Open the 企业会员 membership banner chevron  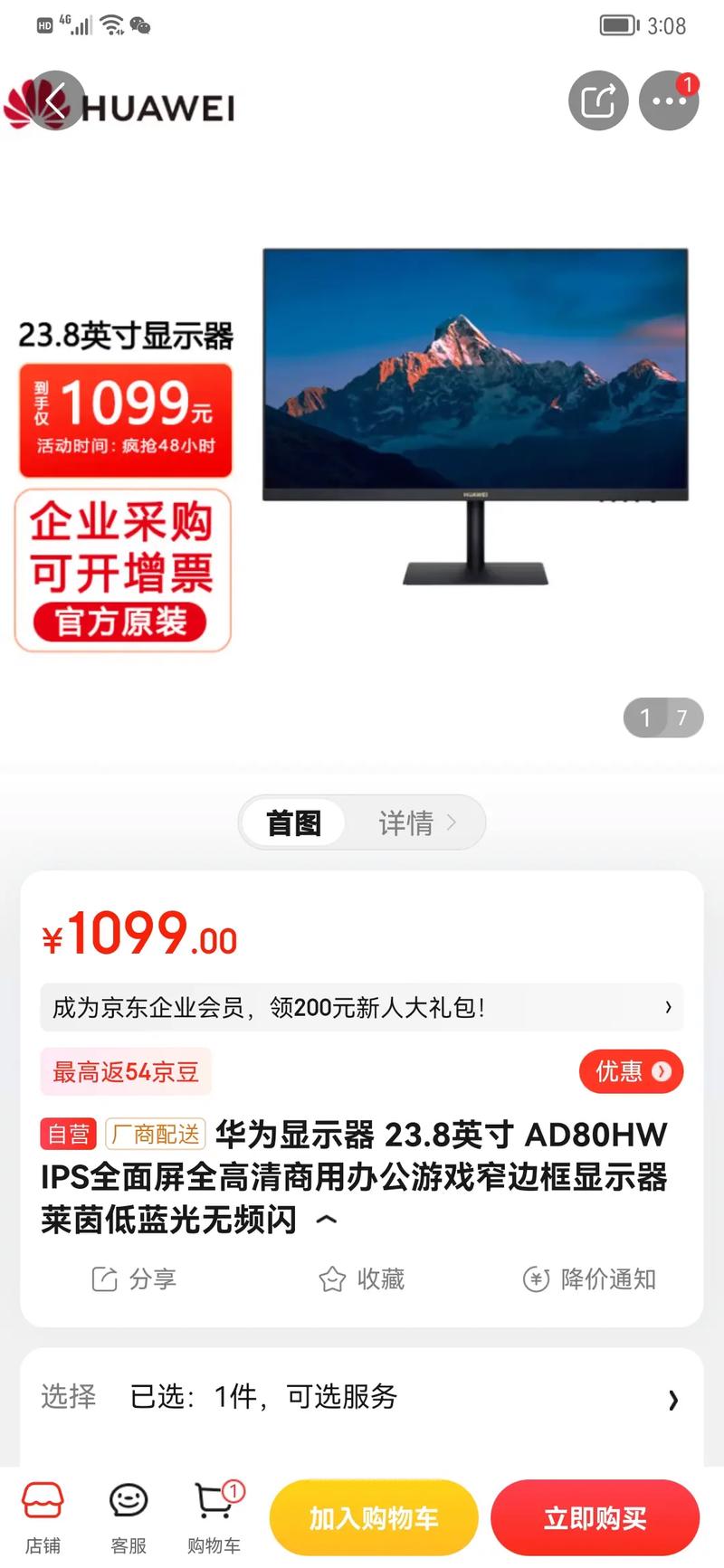click(668, 1007)
